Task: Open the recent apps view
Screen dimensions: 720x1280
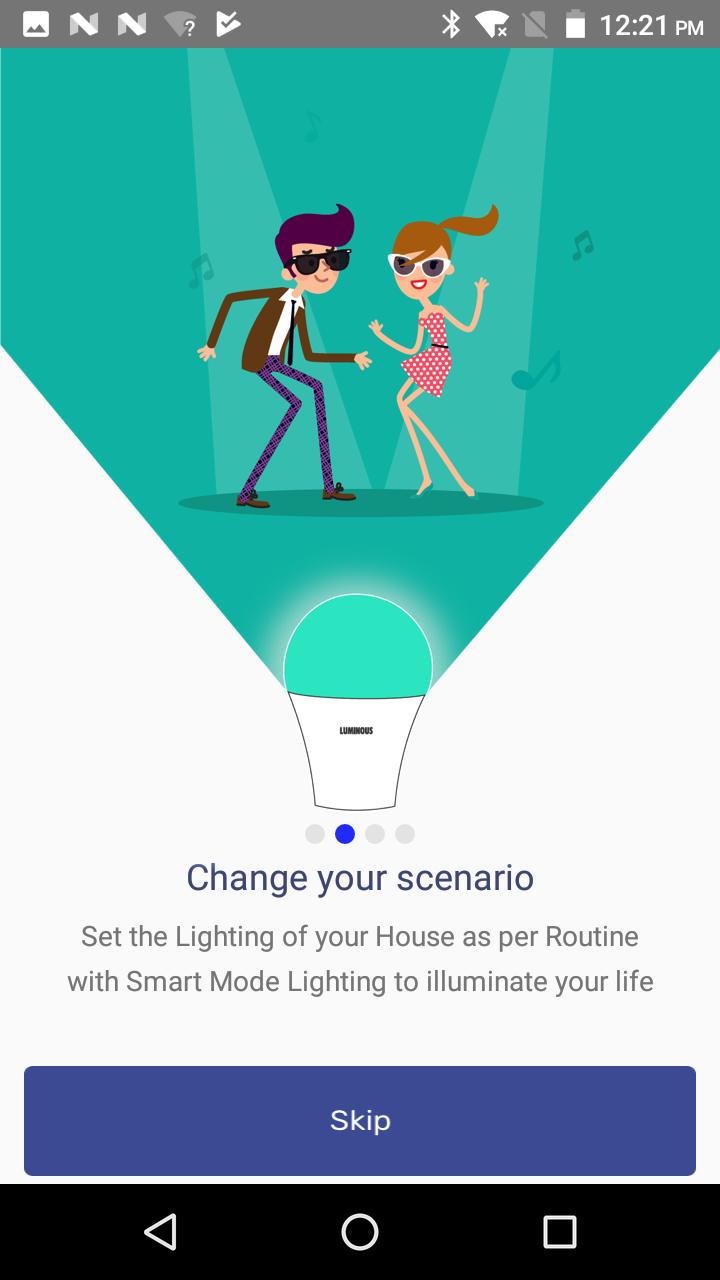Action: click(559, 1232)
